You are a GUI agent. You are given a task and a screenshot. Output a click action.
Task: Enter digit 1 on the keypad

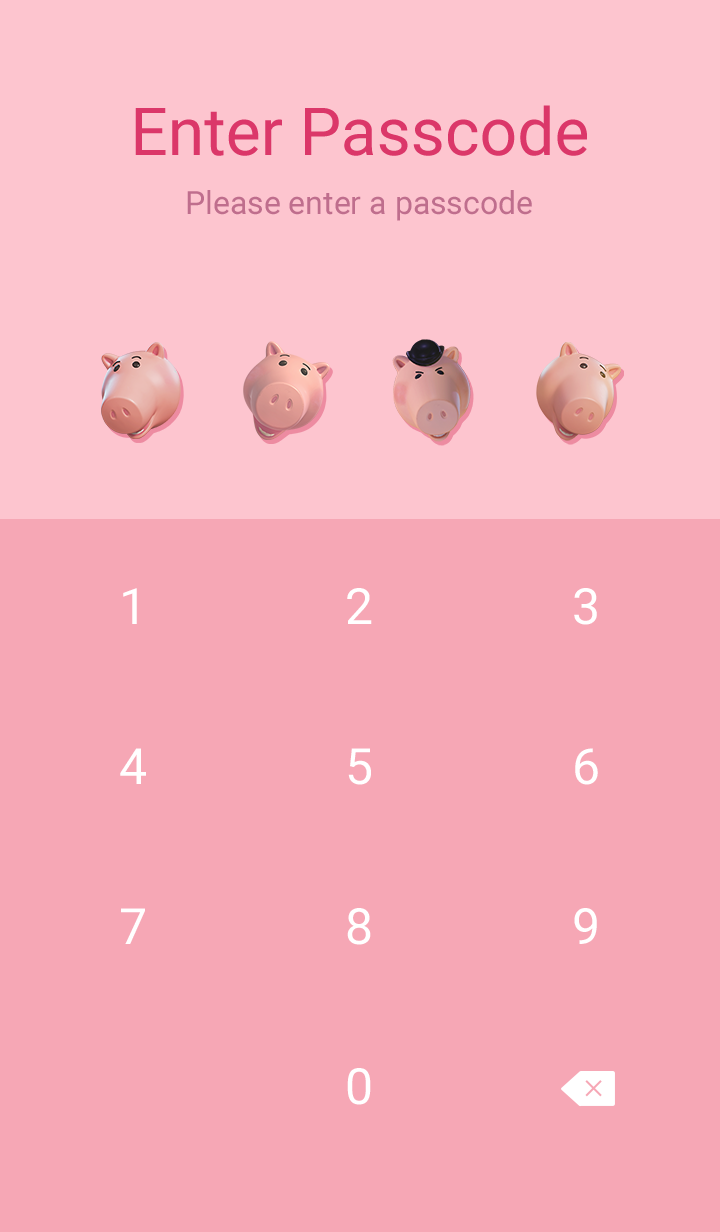[132, 607]
